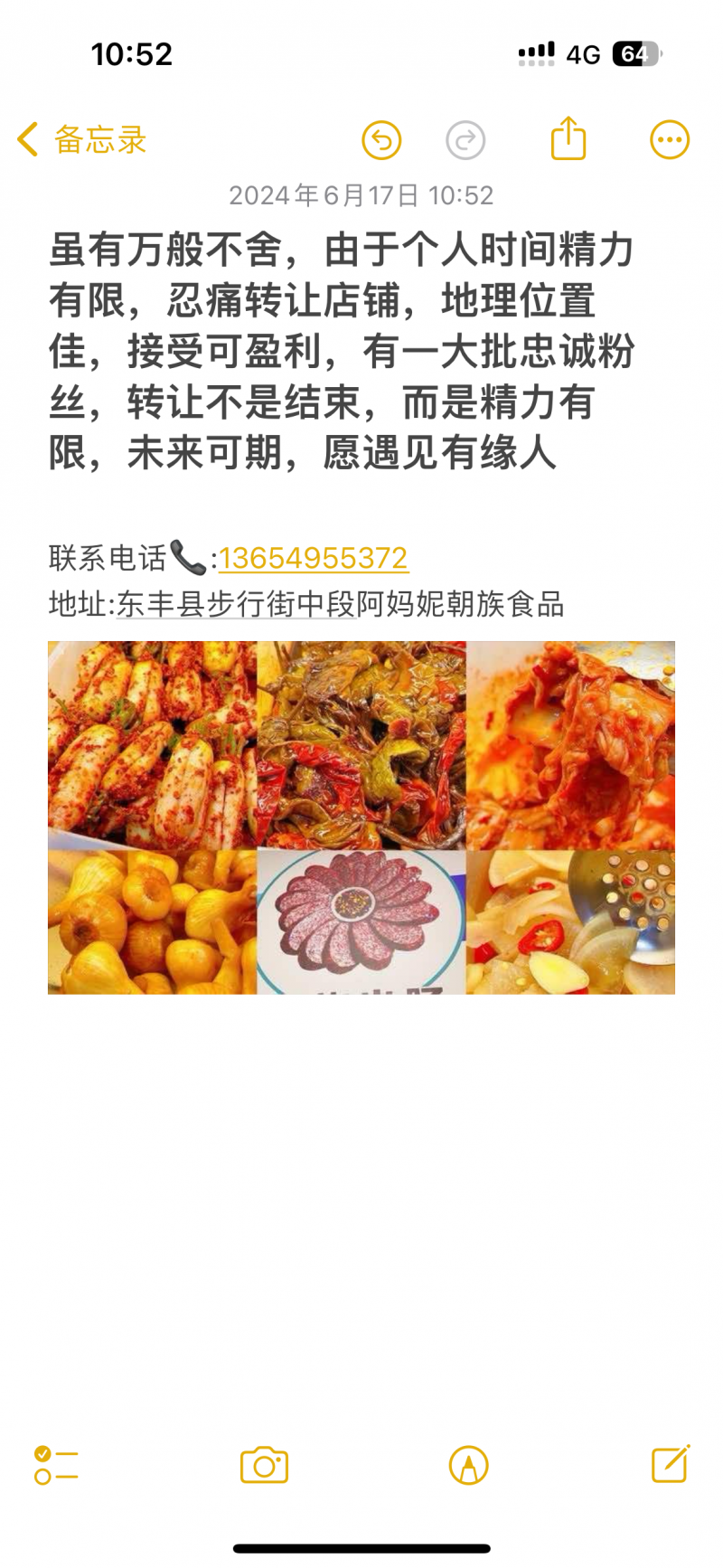Undo the last edit
The width and height of the screenshot is (723, 1568).
(381, 140)
